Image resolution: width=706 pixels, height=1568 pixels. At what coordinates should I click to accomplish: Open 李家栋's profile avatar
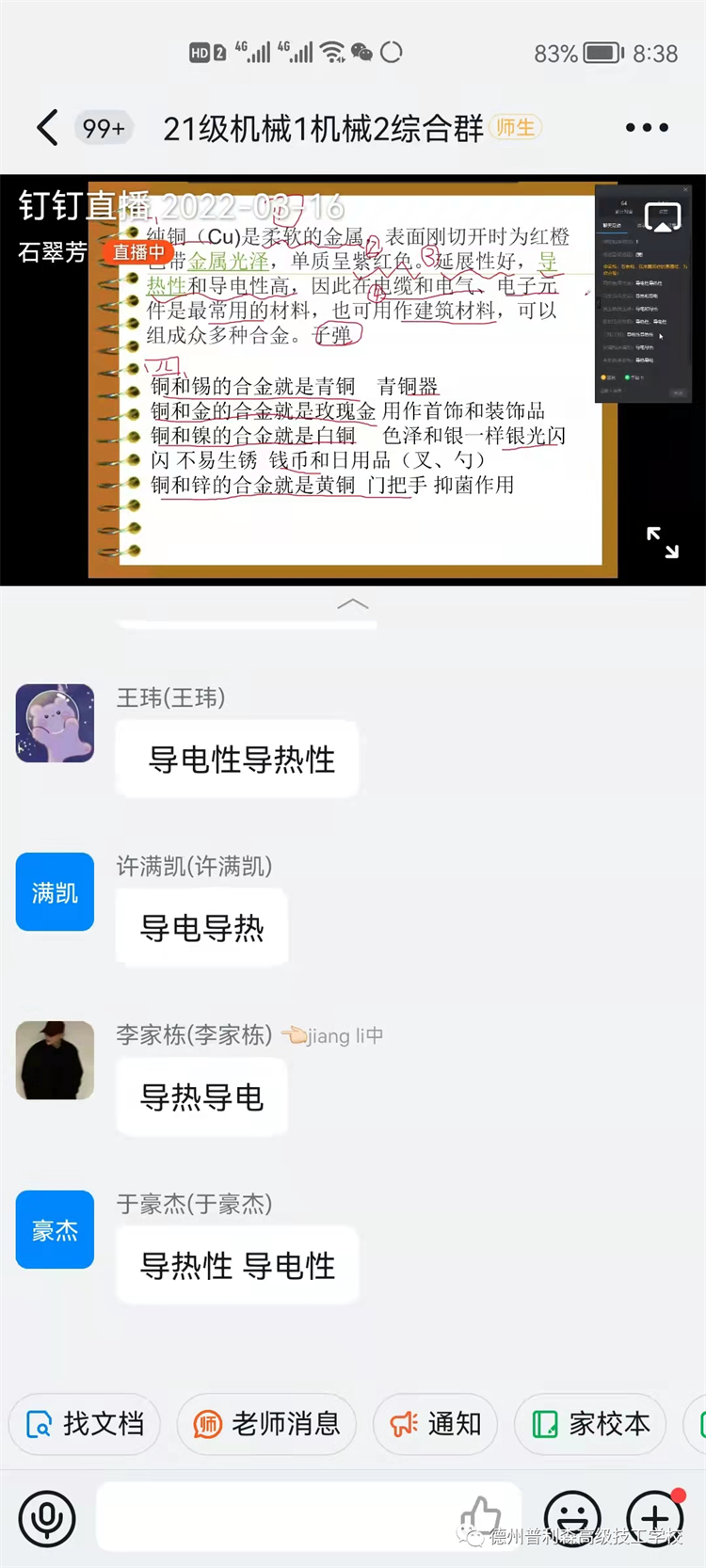pos(55,1060)
